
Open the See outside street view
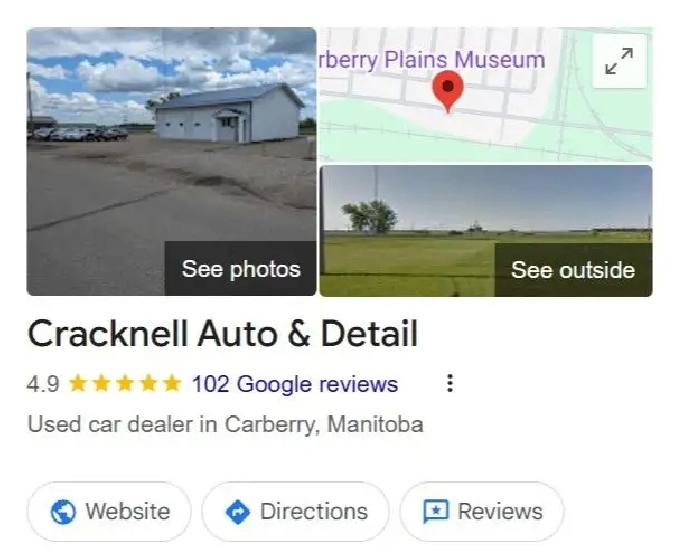[572, 270]
